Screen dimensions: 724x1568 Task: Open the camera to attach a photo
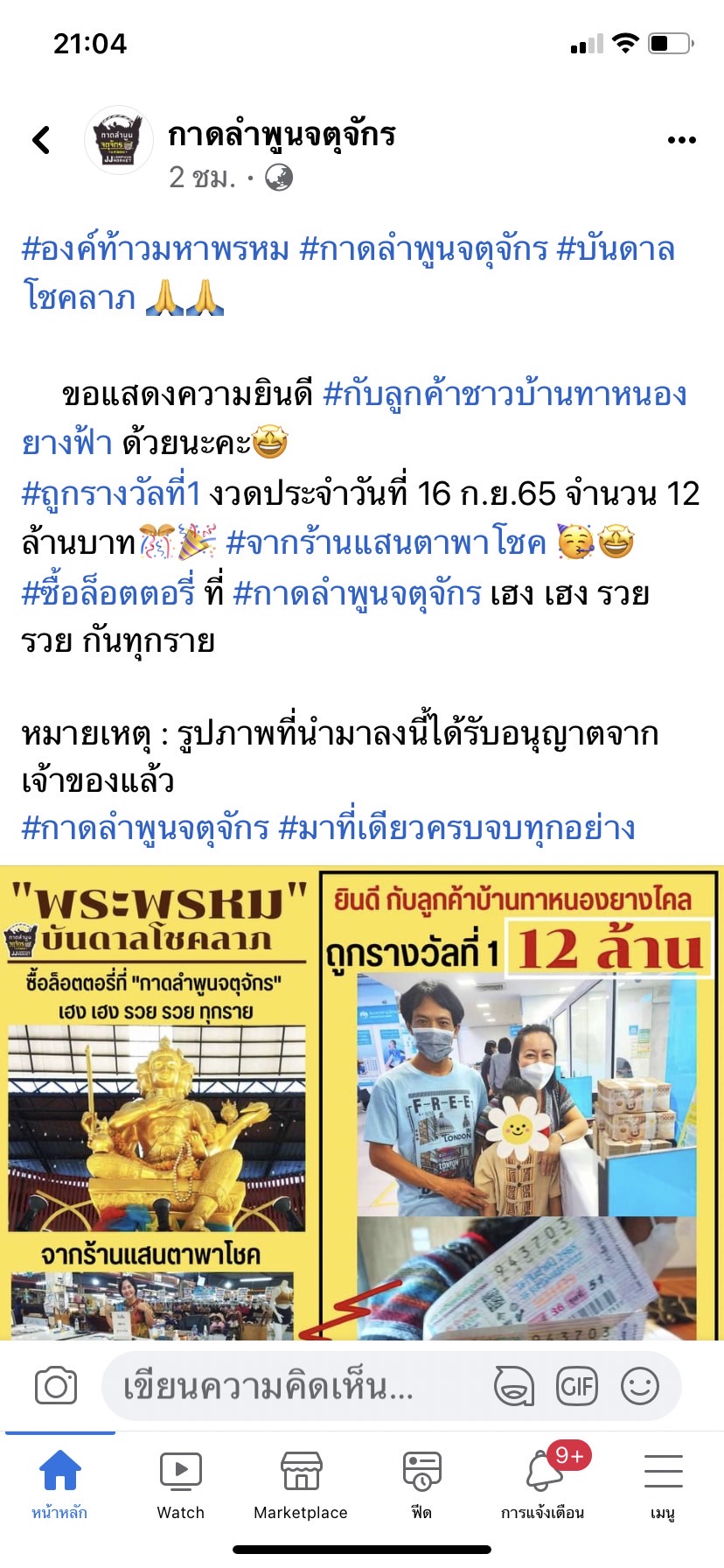pos(56,1386)
